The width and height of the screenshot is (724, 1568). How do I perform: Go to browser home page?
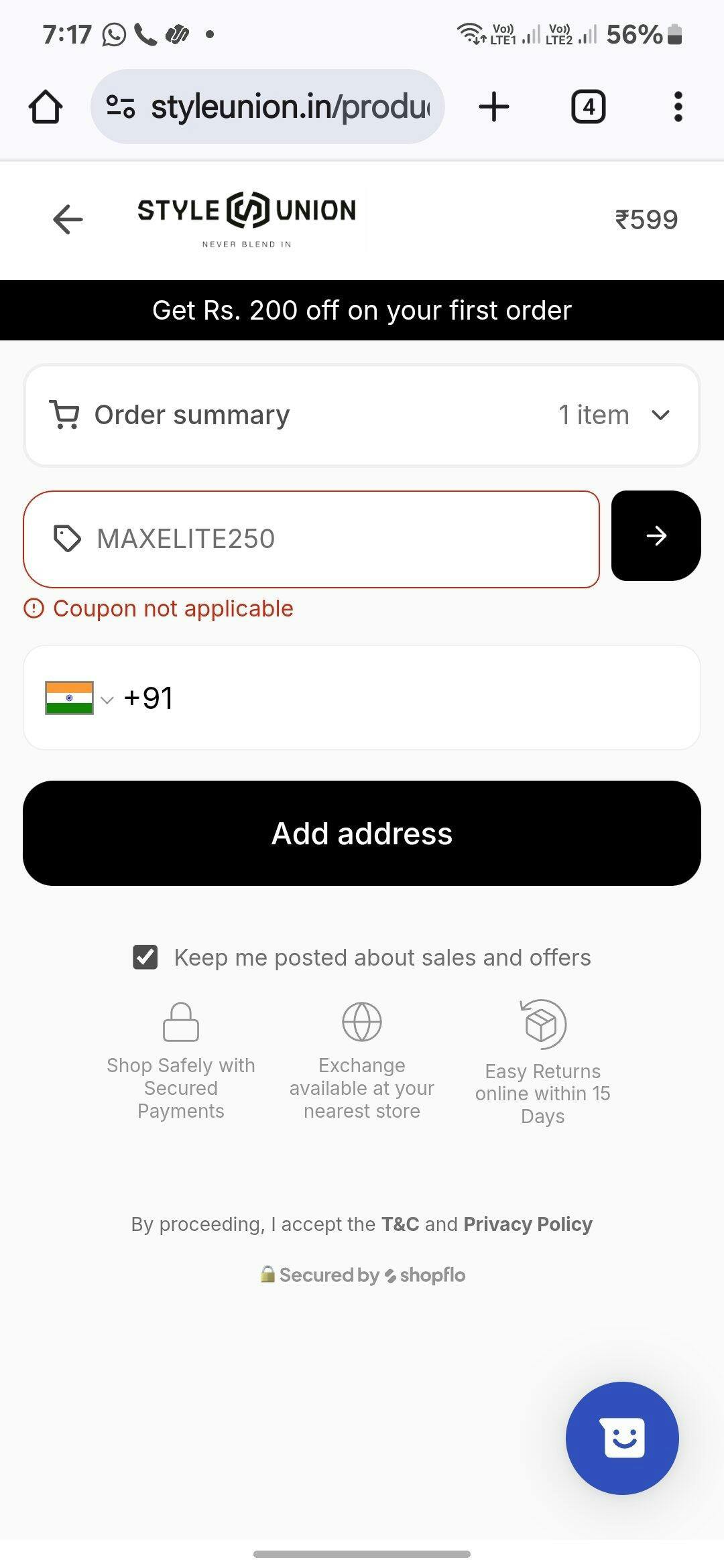pos(46,107)
